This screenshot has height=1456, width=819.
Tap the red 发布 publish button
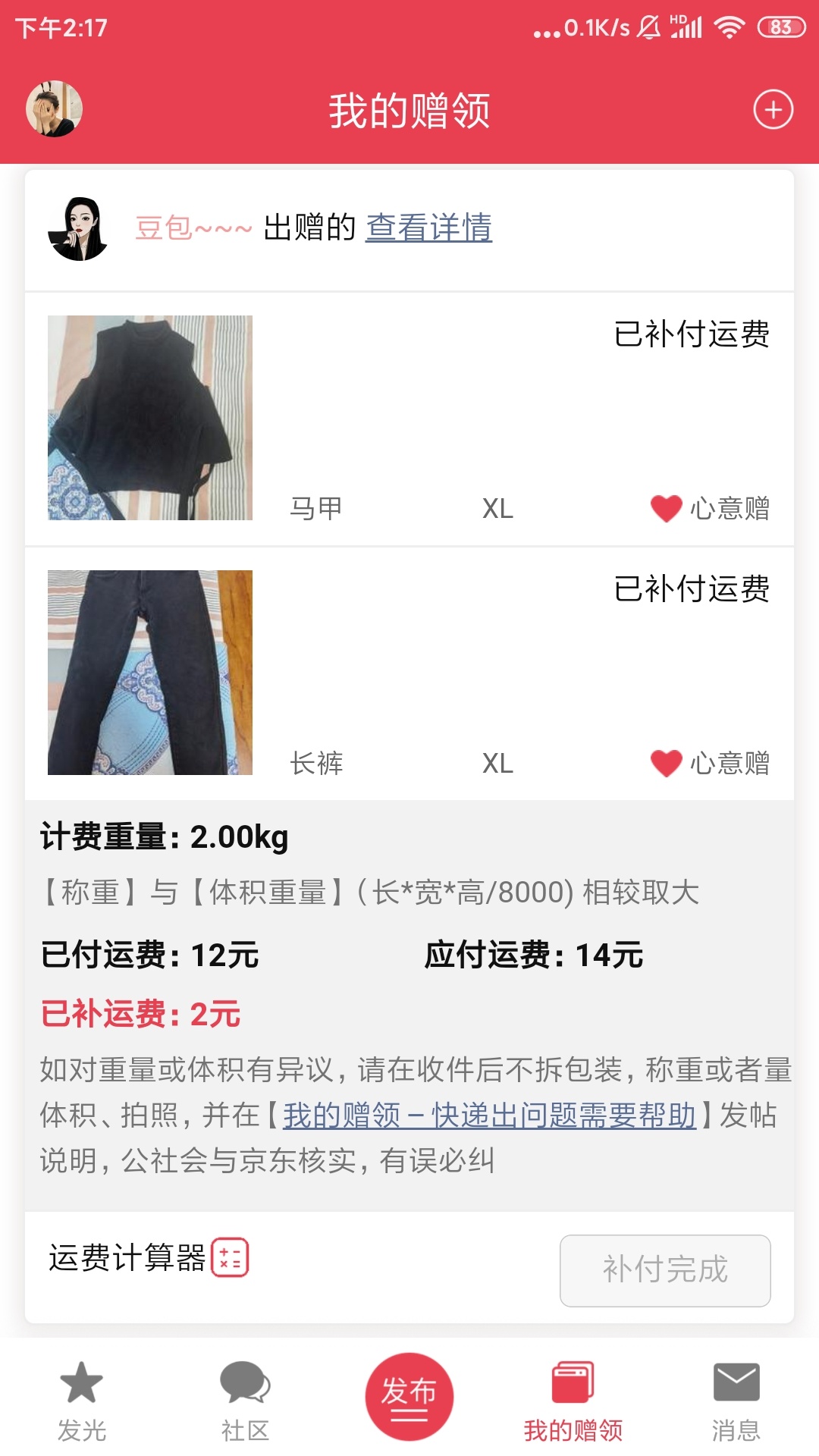click(409, 1396)
